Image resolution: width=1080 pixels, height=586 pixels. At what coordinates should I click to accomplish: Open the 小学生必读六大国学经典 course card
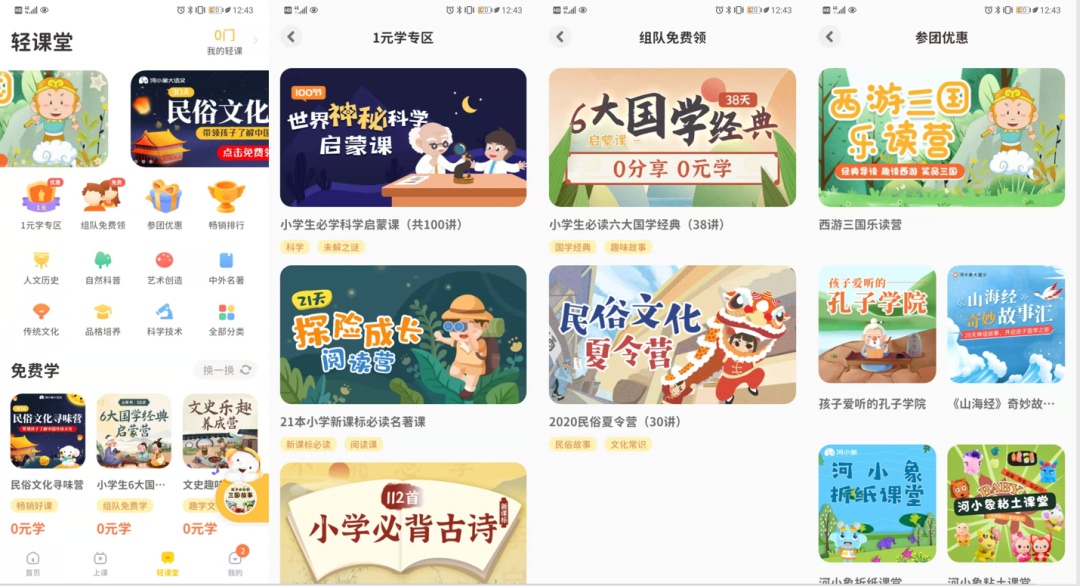(x=672, y=137)
